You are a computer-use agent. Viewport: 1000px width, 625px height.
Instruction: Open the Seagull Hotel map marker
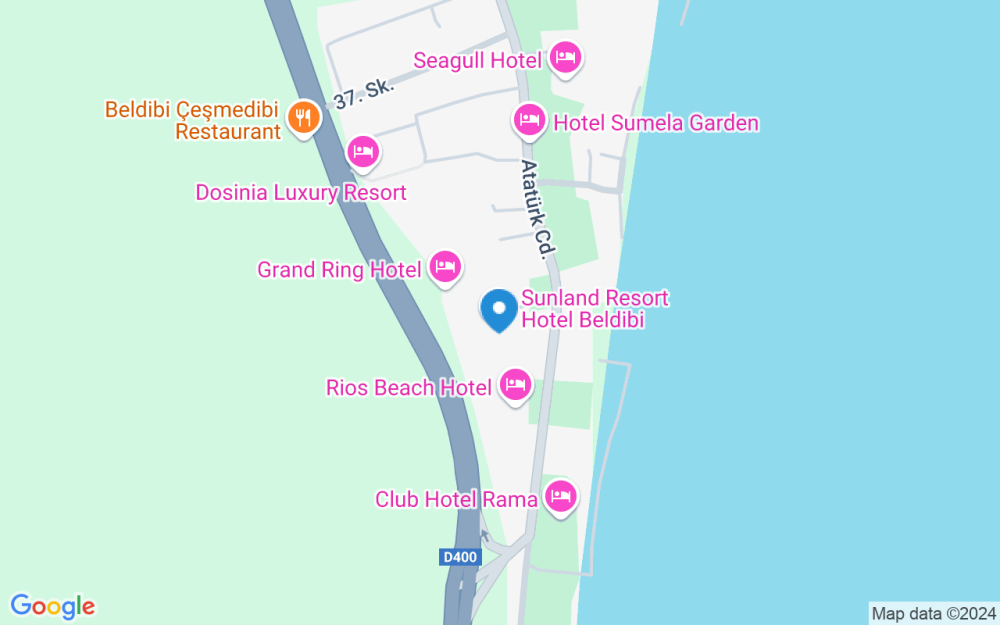pyautogui.click(x=566, y=58)
